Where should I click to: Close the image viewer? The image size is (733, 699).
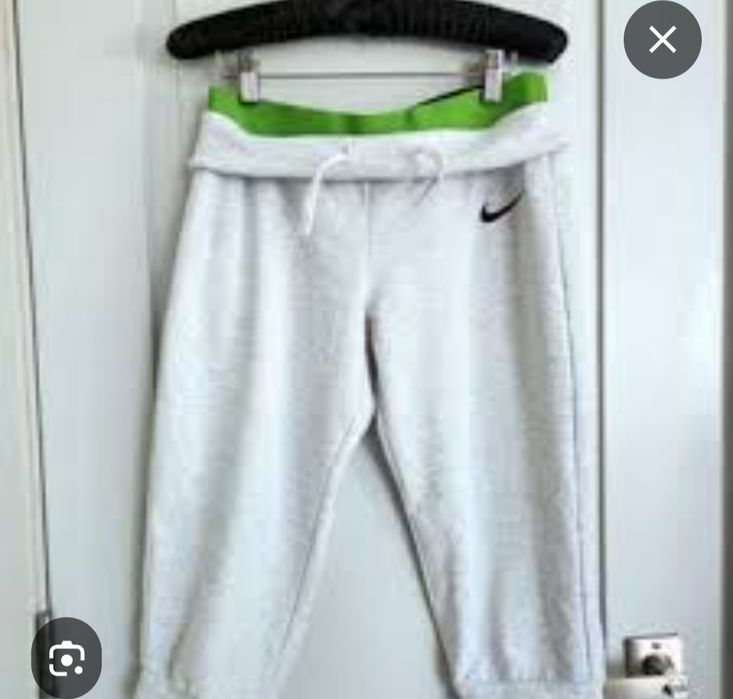[662, 40]
